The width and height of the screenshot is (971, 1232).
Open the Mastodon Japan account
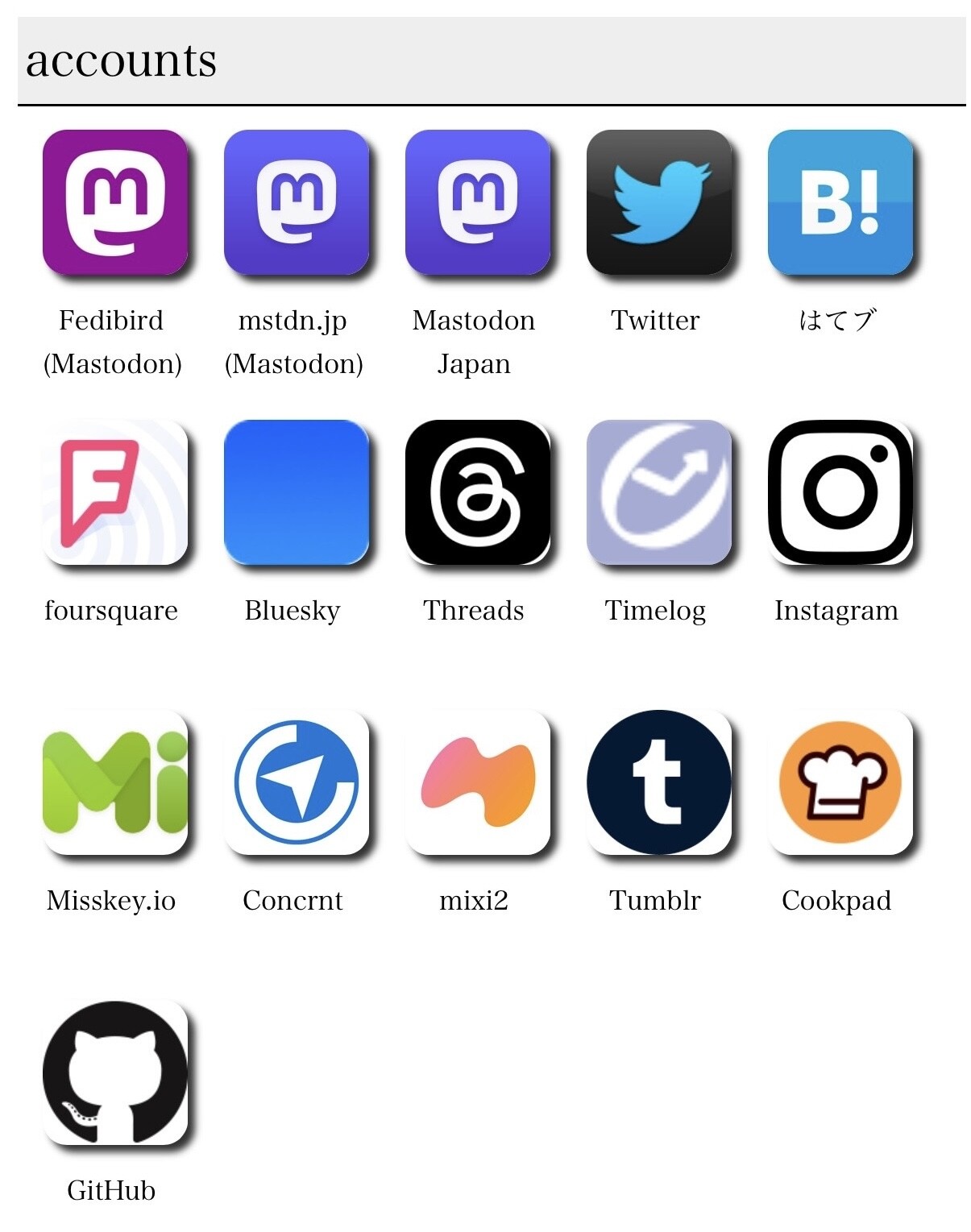477,202
